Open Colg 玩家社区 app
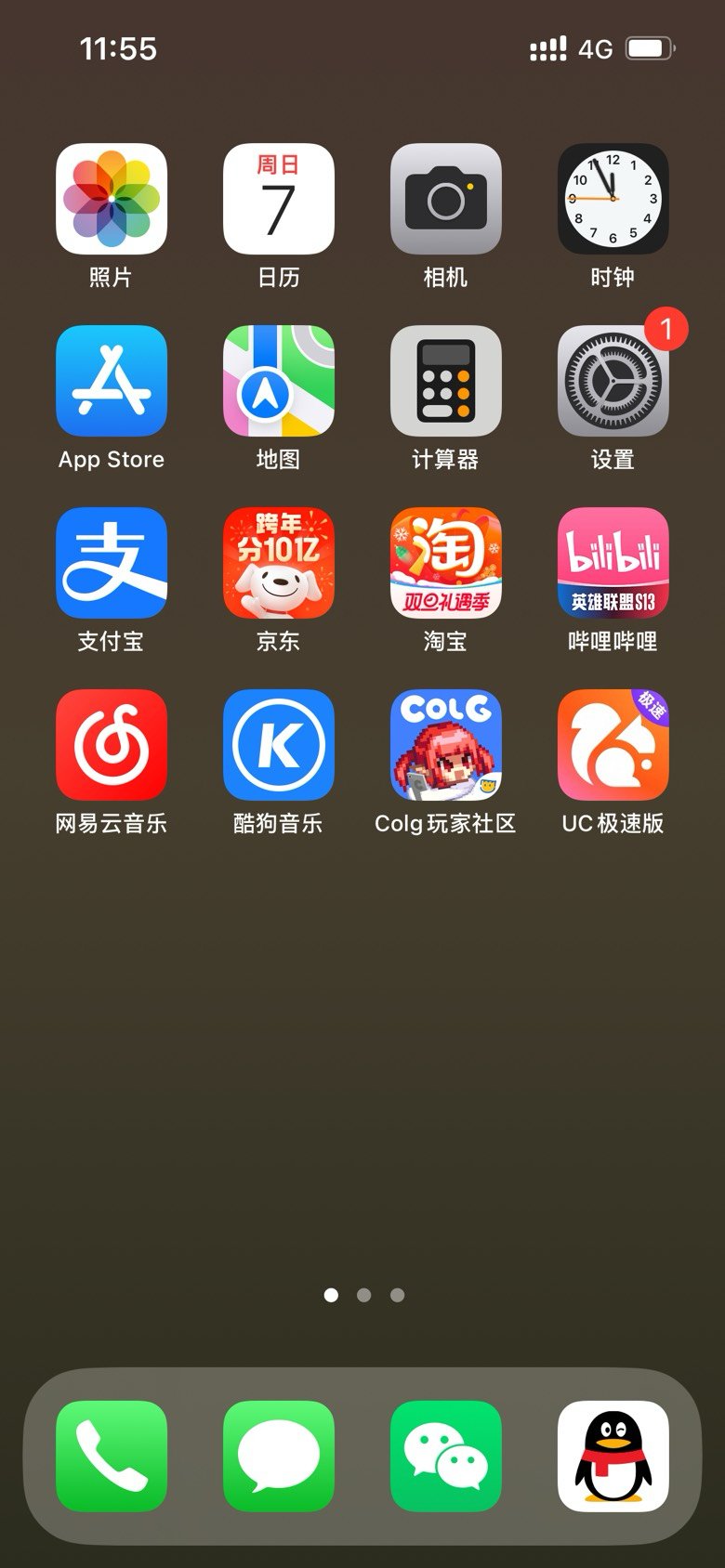Screen dimensions: 725x1568 [x=446, y=745]
